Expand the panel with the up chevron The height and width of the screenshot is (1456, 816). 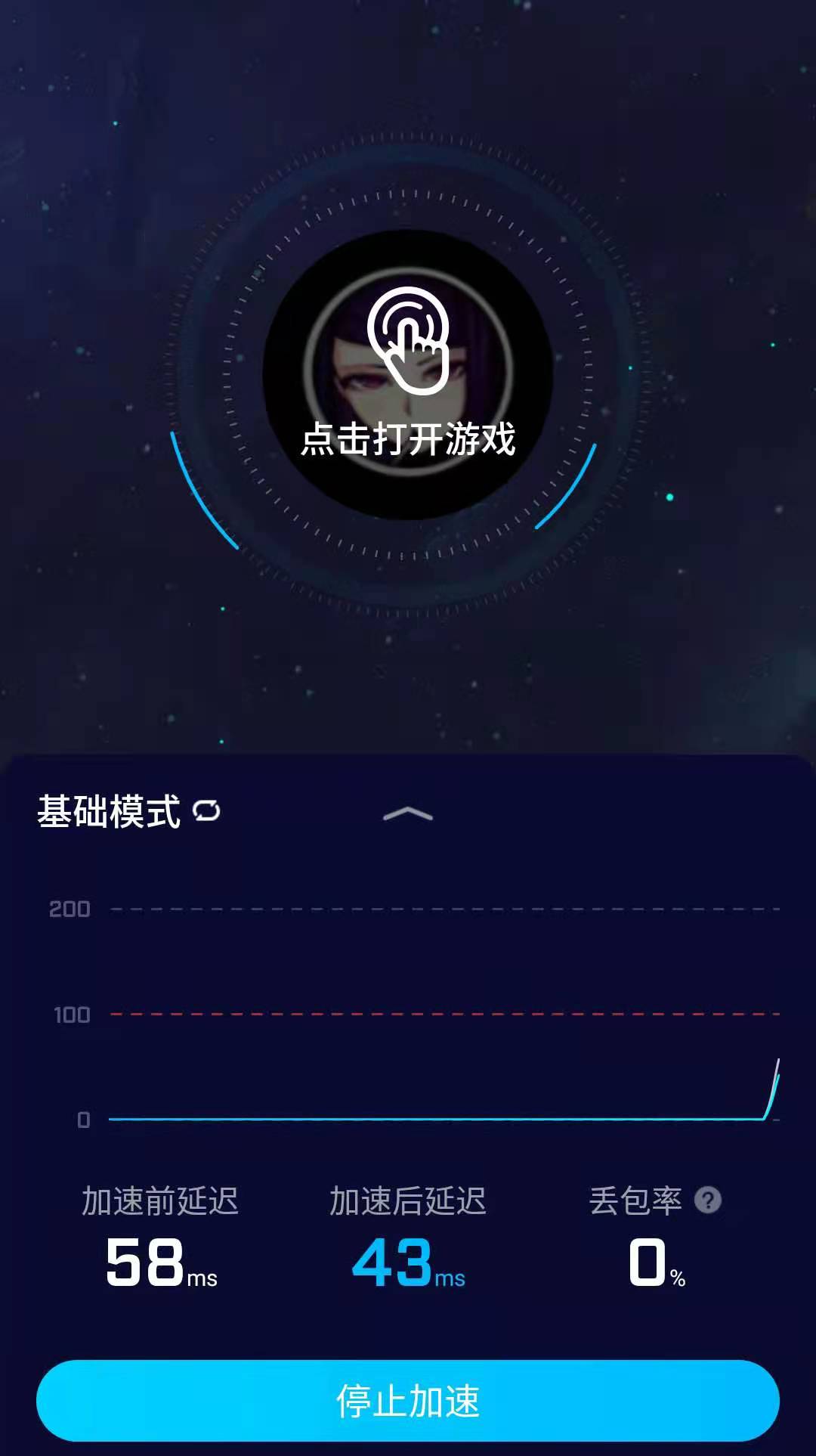[x=408, y=814]
